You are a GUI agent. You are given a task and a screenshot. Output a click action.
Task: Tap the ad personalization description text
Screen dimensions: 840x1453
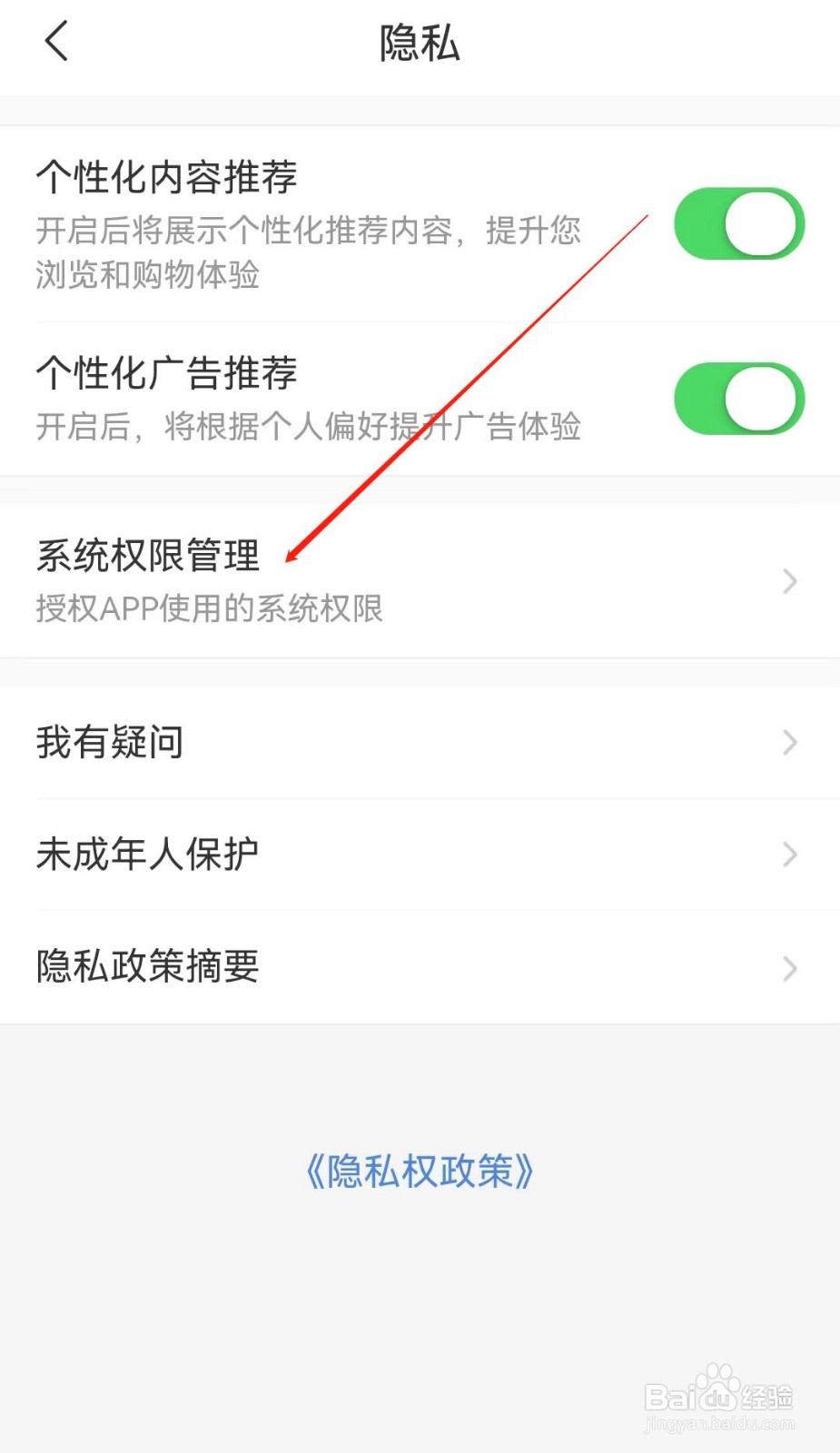tap(309, 427)
